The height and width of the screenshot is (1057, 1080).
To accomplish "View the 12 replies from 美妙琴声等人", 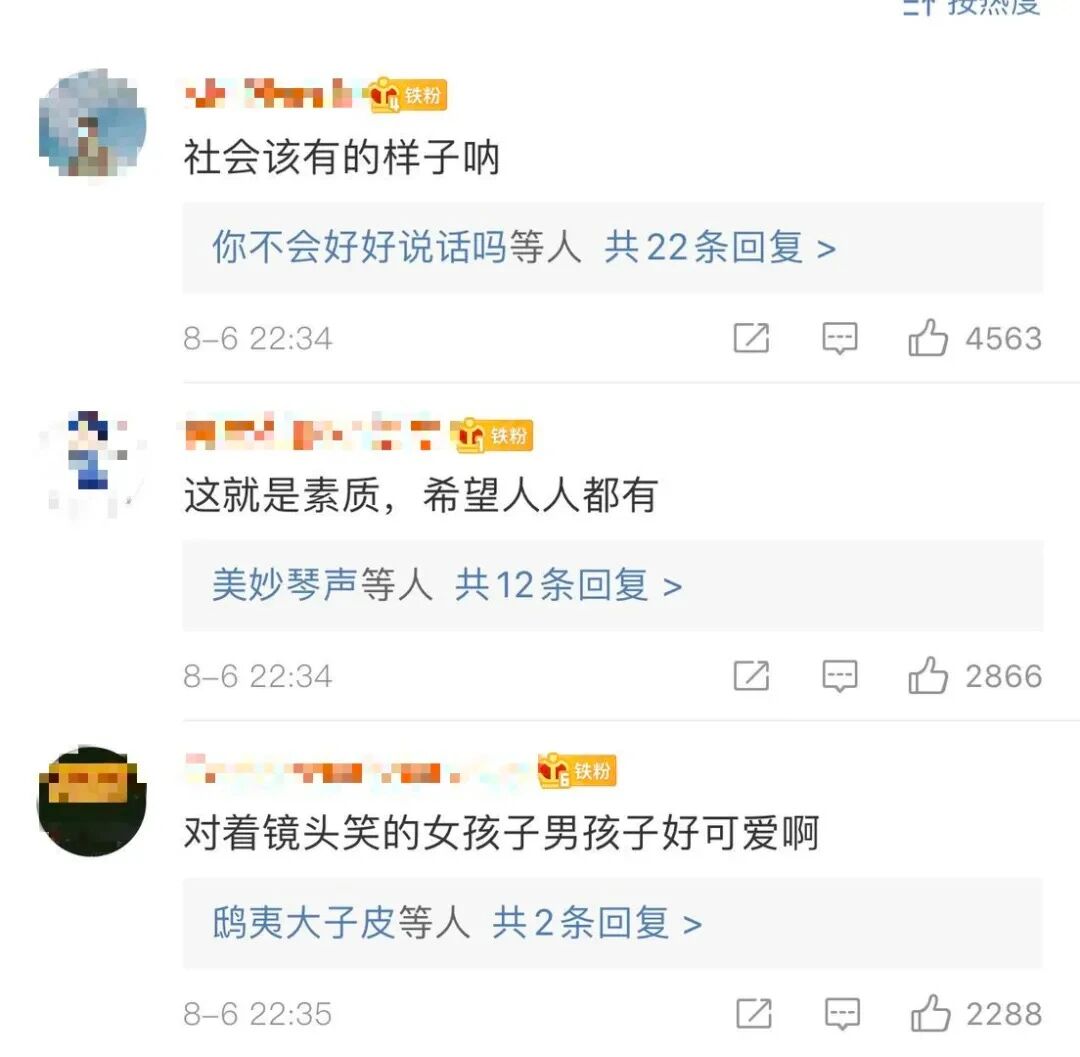I will (568, 586).
